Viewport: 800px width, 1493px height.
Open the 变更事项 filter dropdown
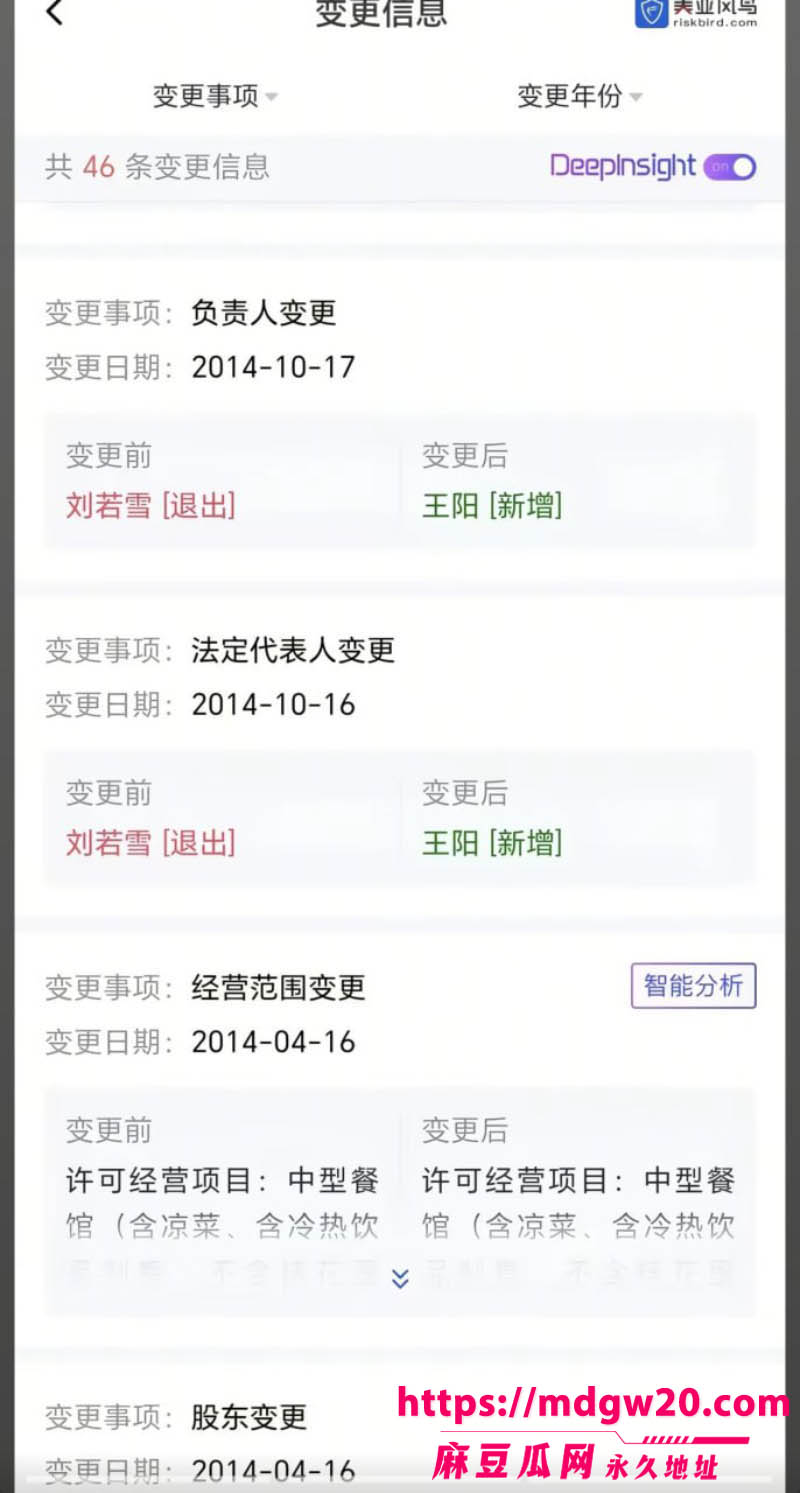click(215, 96)
